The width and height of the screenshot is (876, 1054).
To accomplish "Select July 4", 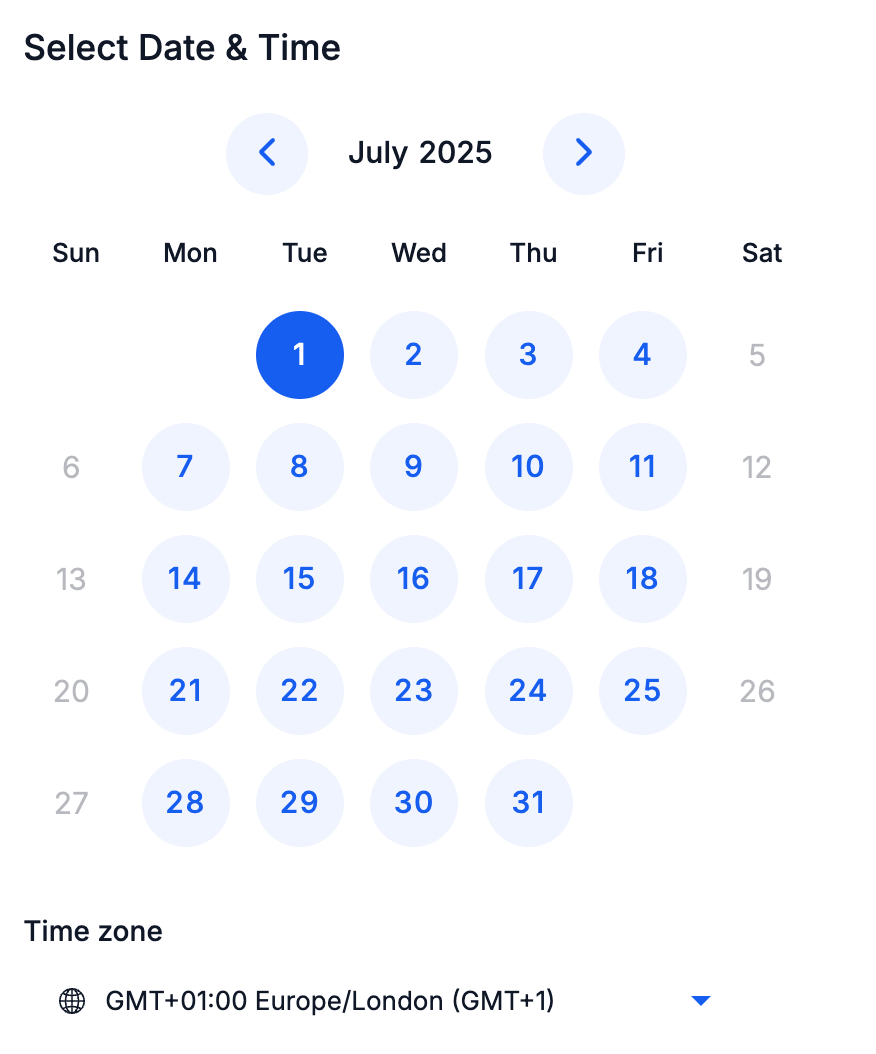I will 642,355.
